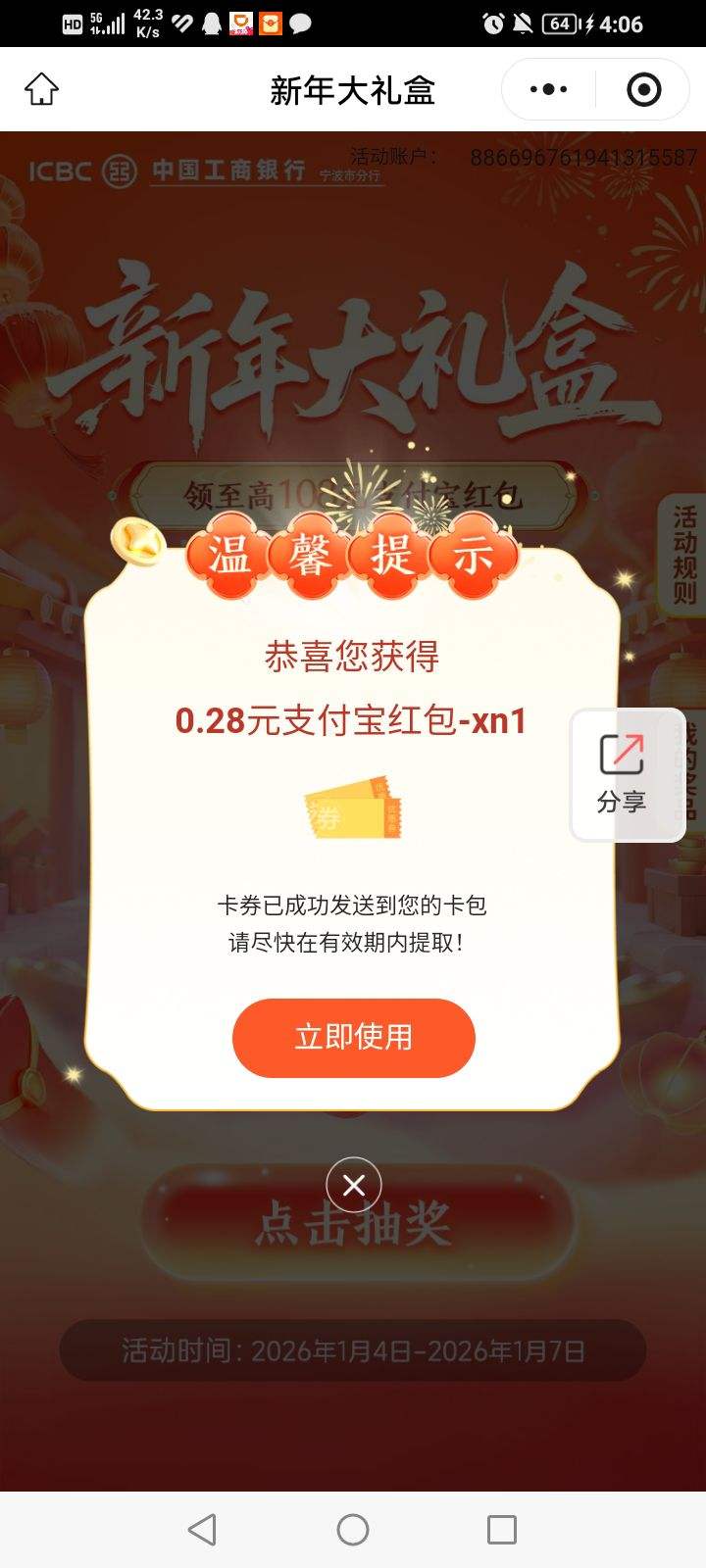706x1568 pixels.
Task: Tap the circular mini-program exit icon in capsule
Action: point(644,88)
